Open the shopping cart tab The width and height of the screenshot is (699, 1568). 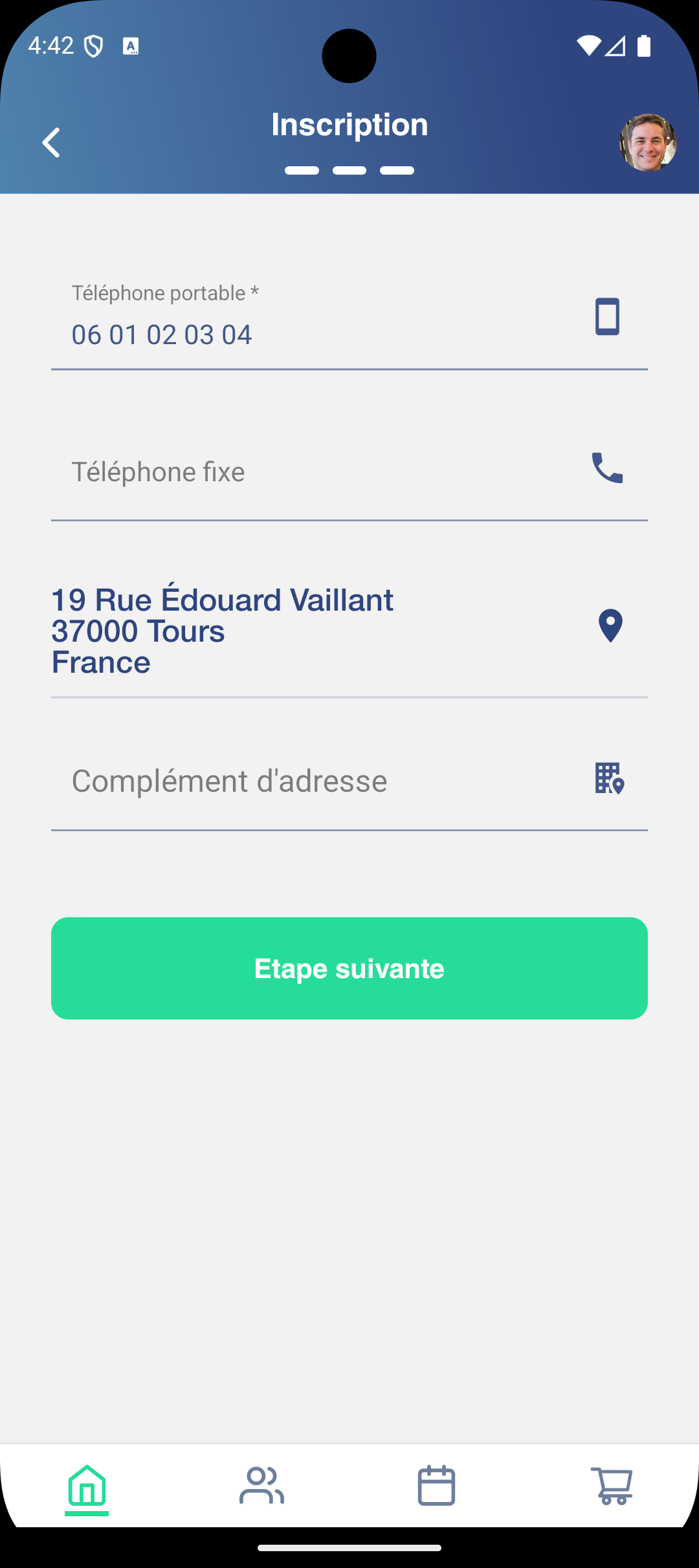click(612, 1486)
